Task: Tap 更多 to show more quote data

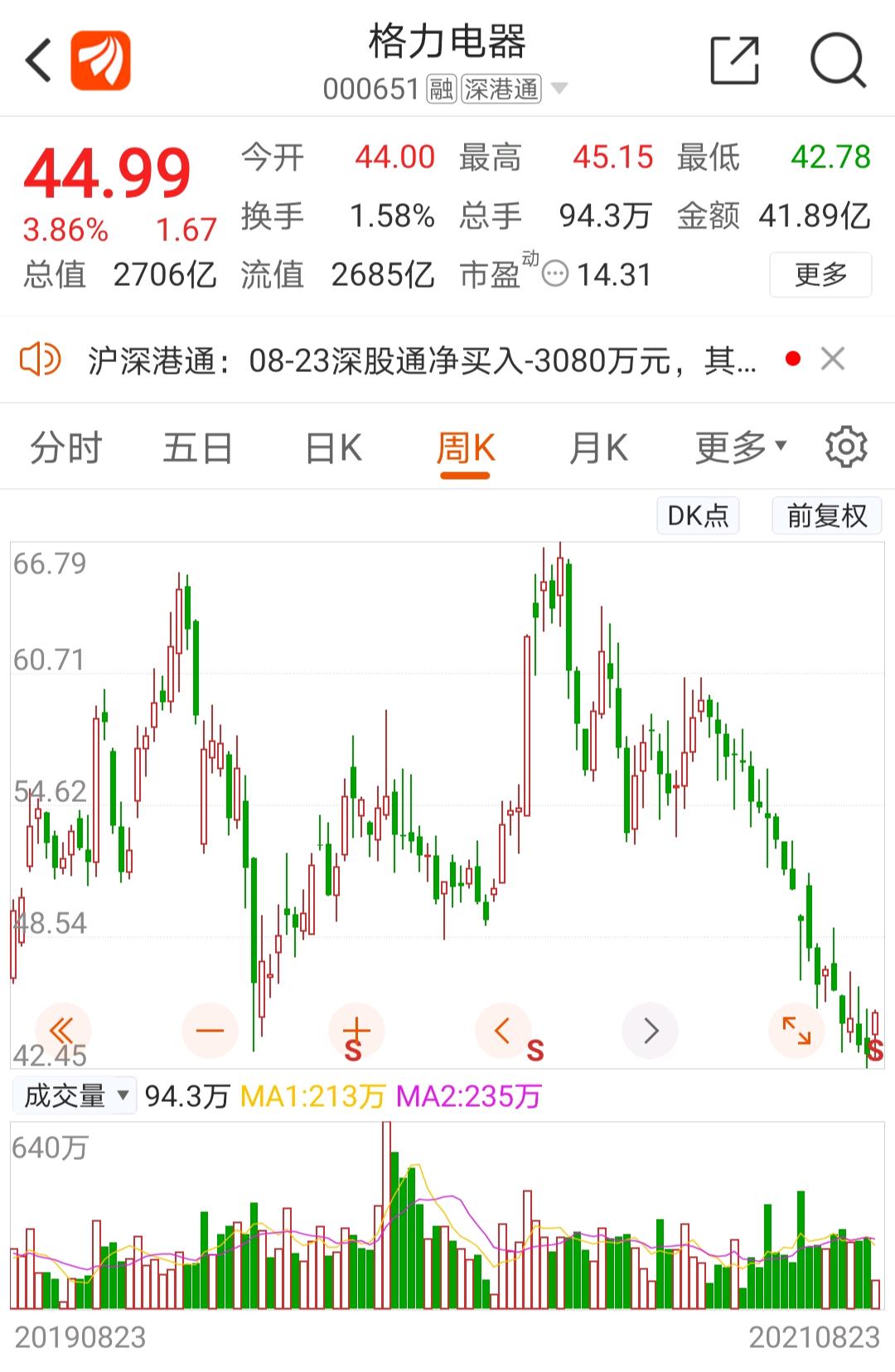Action: click(820, 274)
